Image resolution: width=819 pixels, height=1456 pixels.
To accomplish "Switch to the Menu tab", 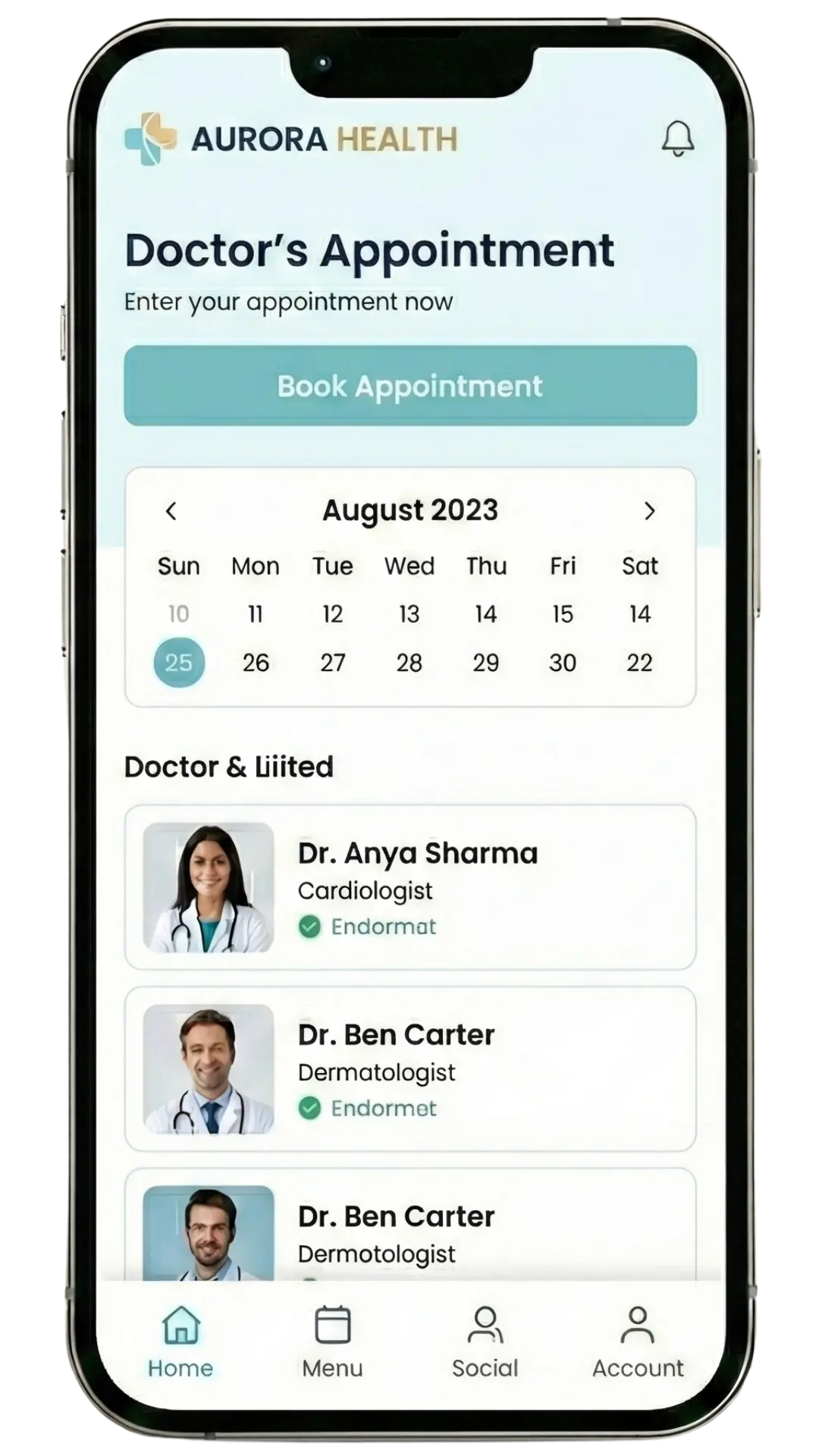I will point(332,1342).
